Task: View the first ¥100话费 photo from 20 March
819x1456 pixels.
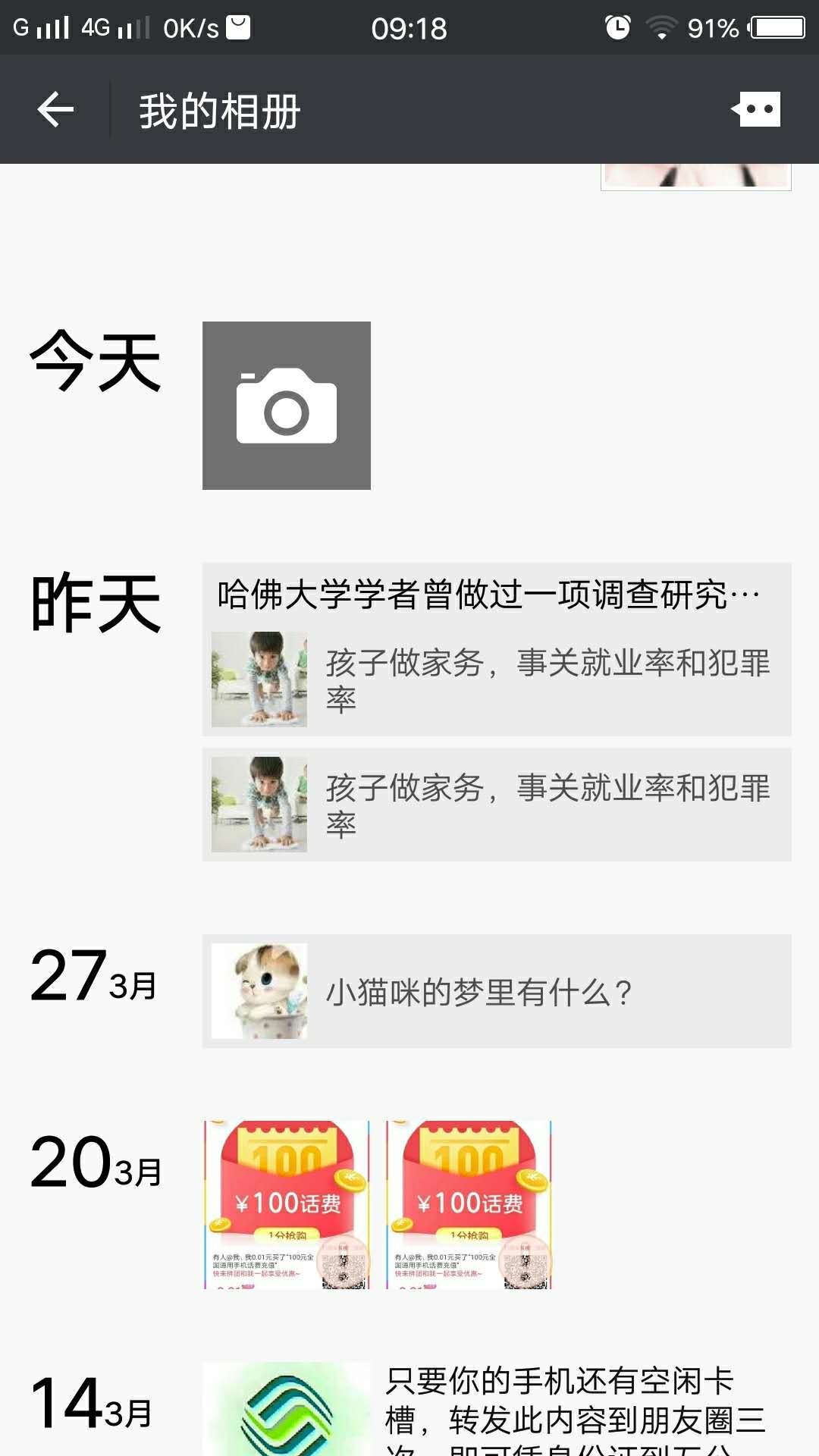Action: click(x=287, y=1204)
